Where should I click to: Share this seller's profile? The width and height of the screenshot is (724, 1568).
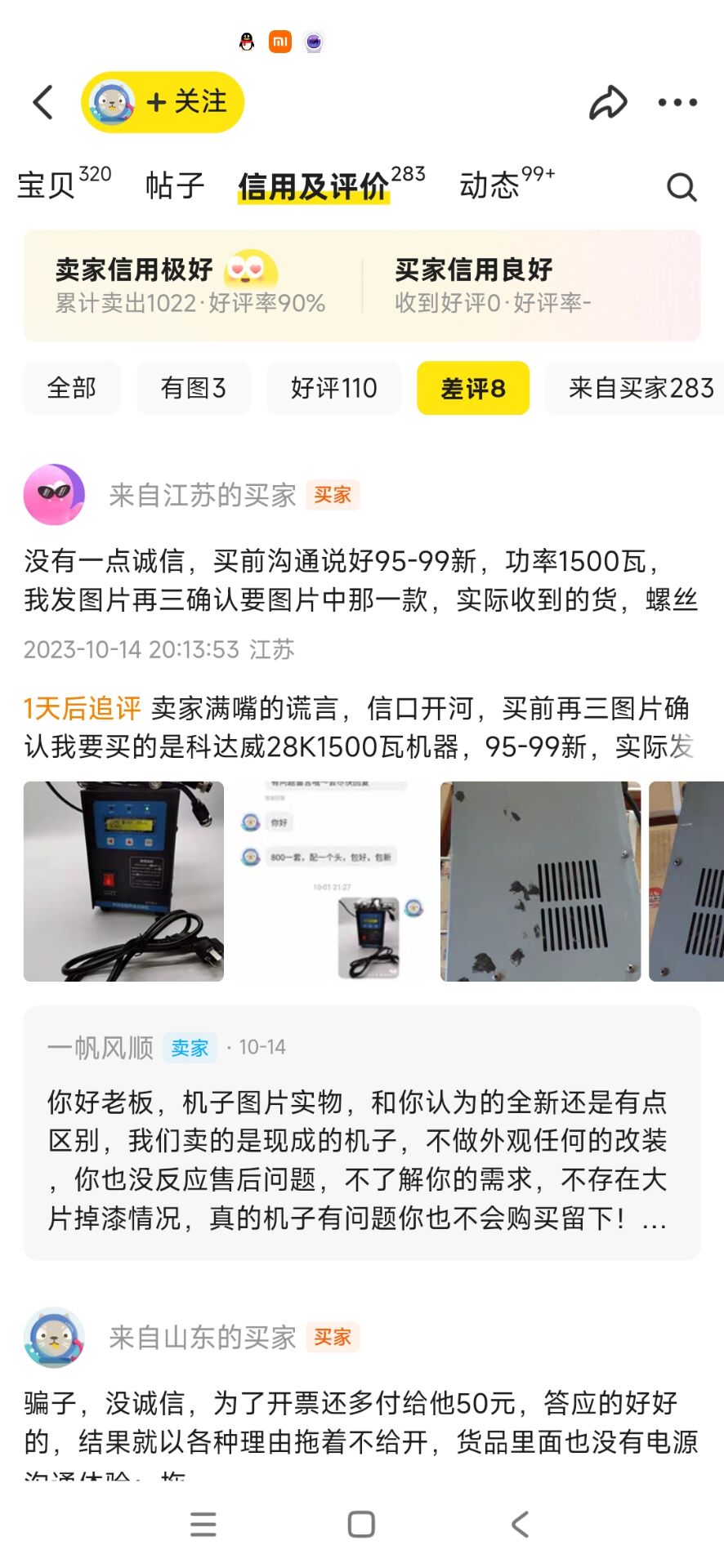(x=608, y=103)
